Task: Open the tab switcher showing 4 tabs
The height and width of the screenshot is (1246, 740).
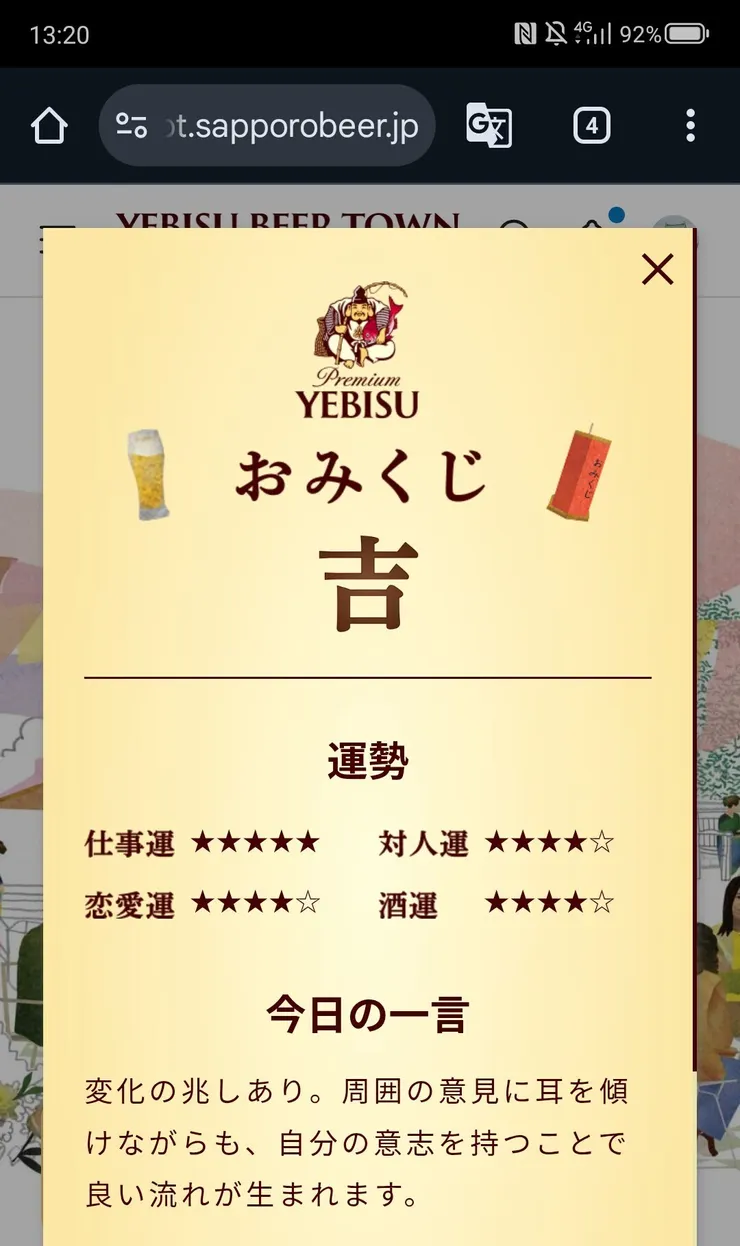Action: tap(591, 125)
